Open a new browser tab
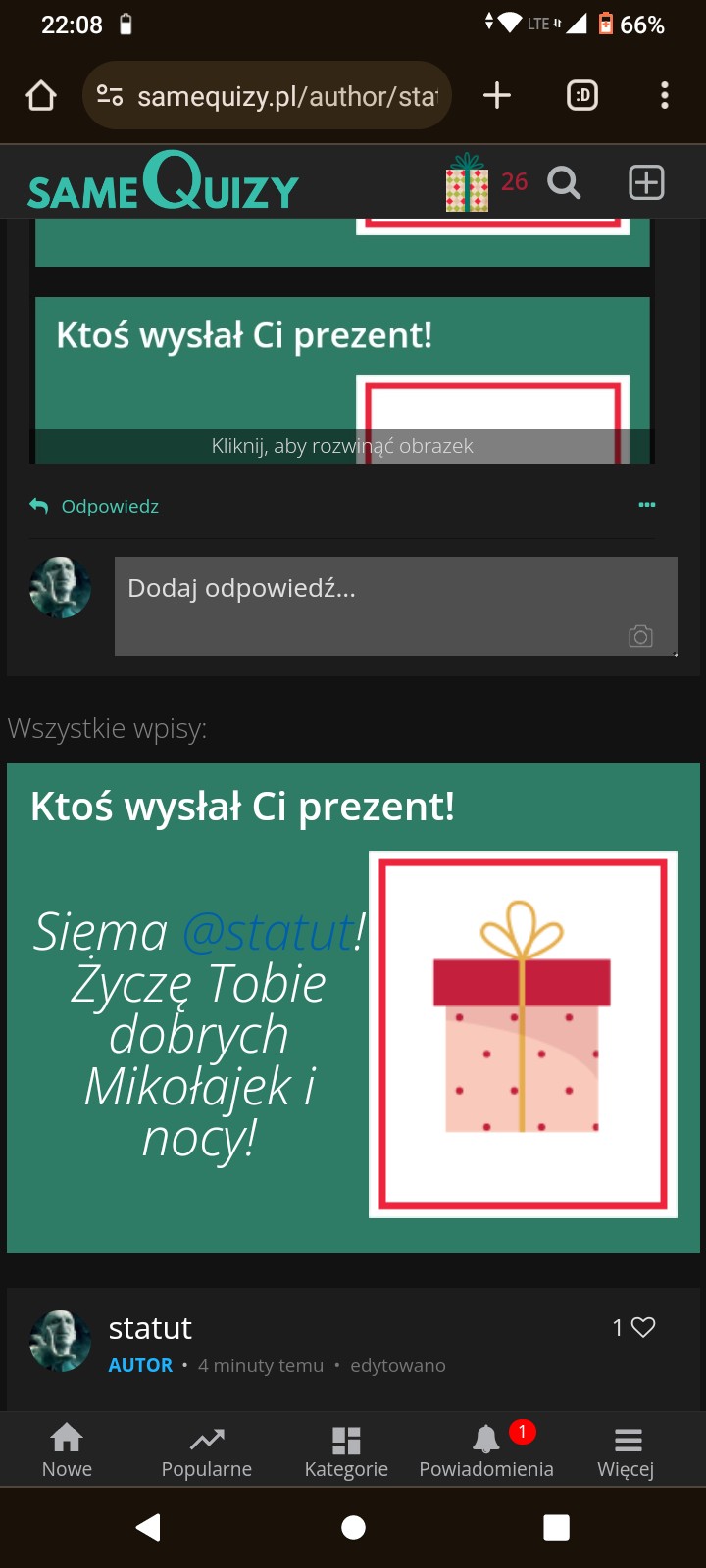The width and height of the screenshot is (706, 1568). coord(497,95)
